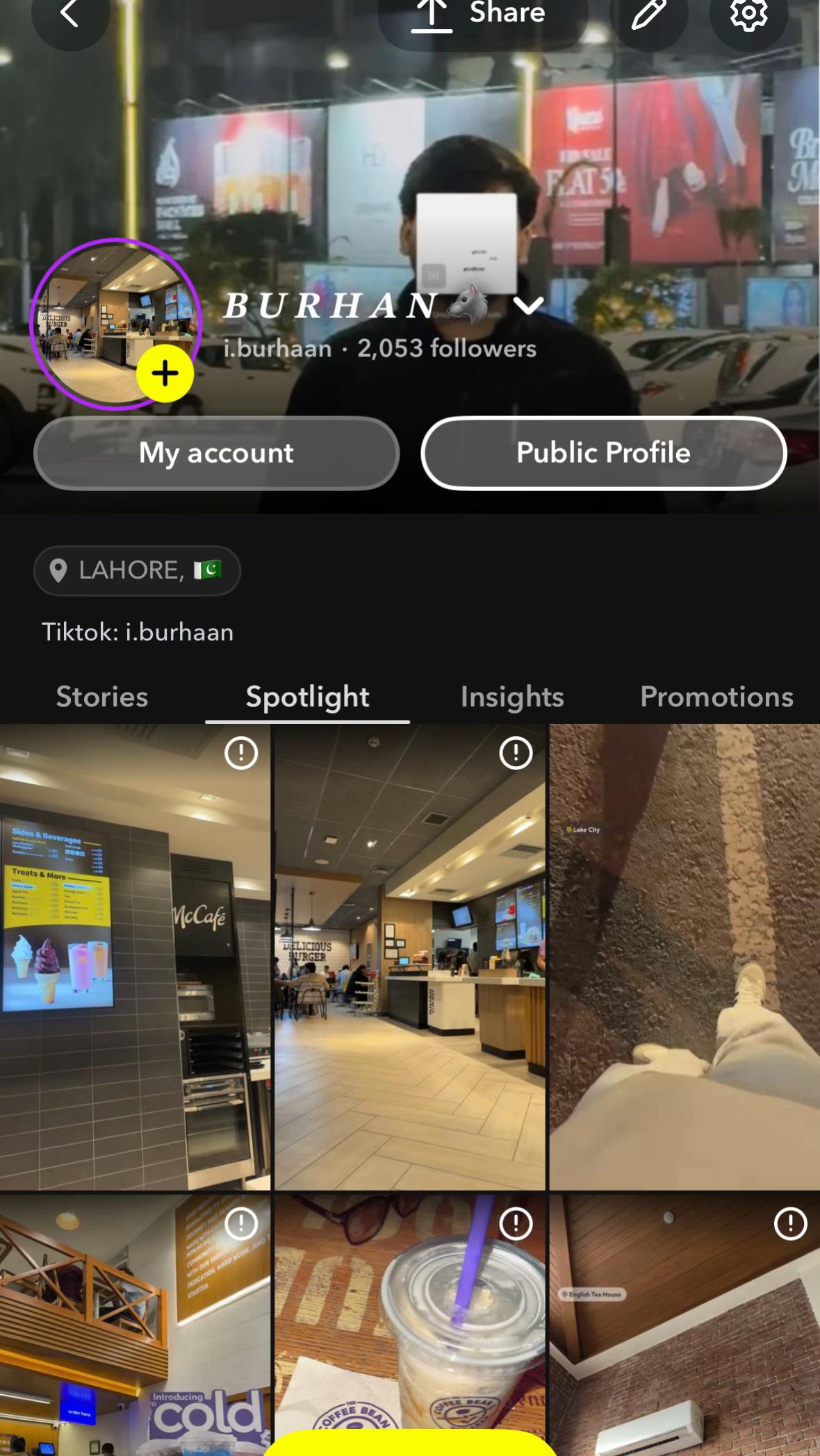Viewport: 820px width, 1456px height.
Task: Expand the chevron next to BURHAN
Action: click(529, 306)
